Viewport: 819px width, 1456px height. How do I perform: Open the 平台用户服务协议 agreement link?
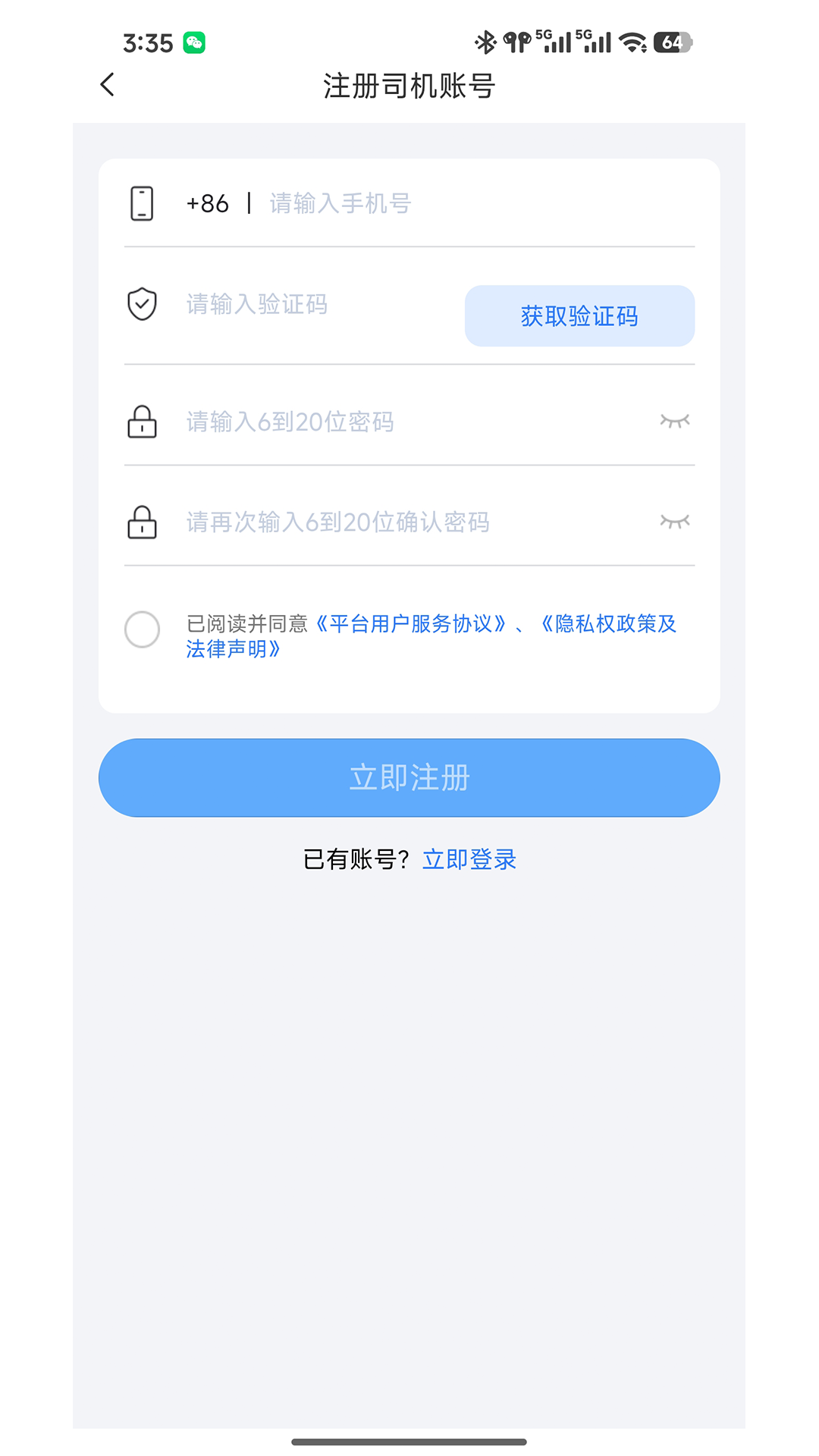(412, 624)
